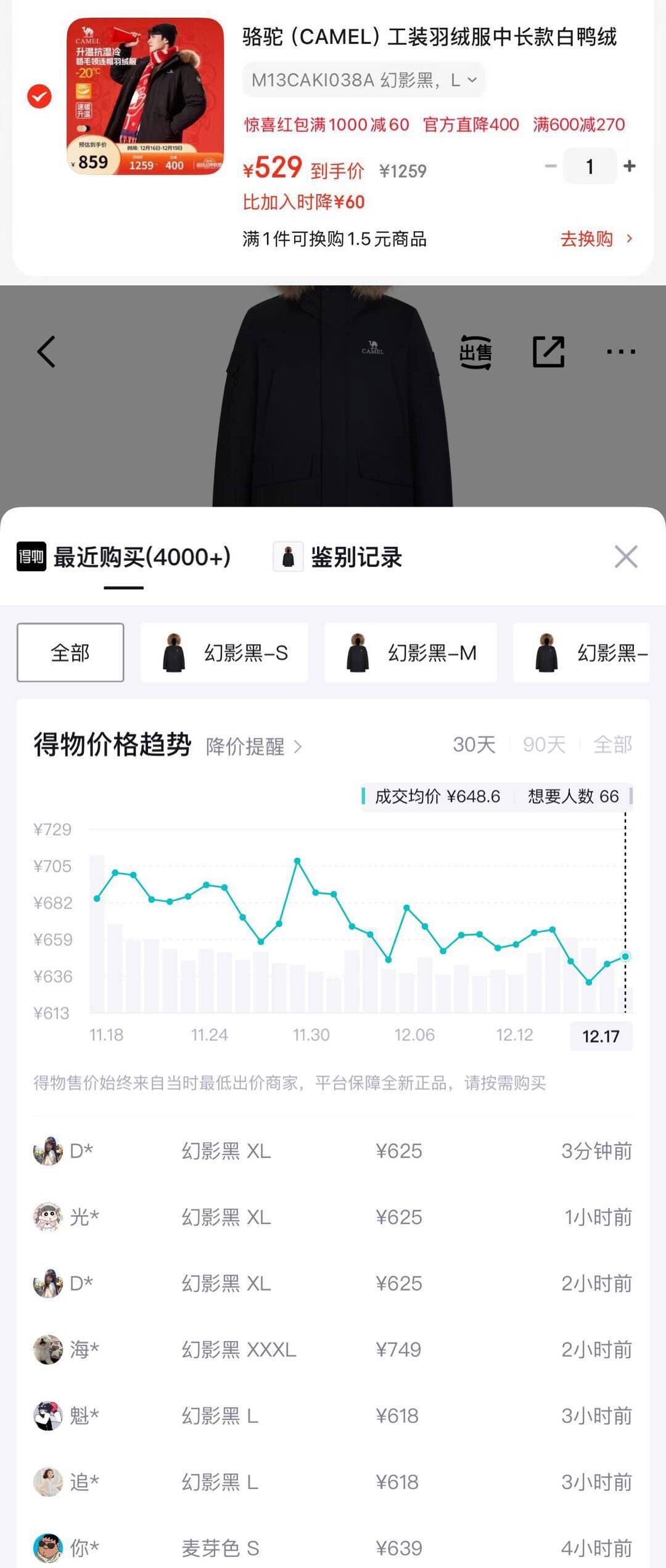Tap the 出售 sell icon

pyautogui.click(x=475, y=352)
